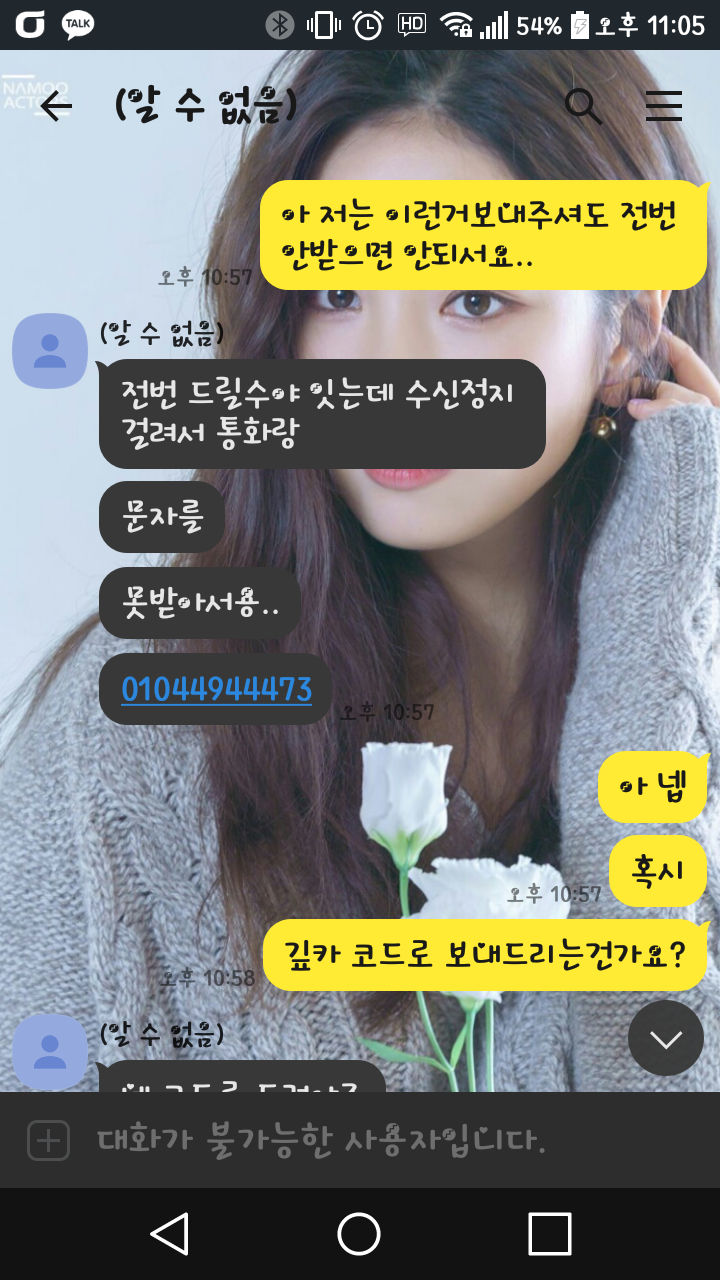Tap the phone number link 01044944473
The image size is (720, 1280).
pyautogui.click(x=216, y=689)
